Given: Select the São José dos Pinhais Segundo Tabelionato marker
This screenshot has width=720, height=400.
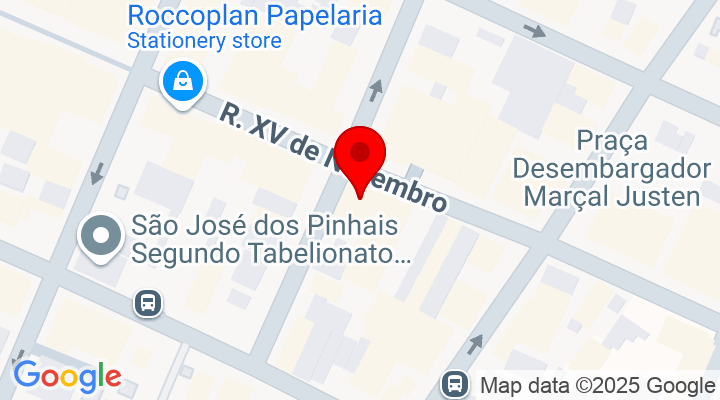Looking at the screenshot, I should [101, 237].
